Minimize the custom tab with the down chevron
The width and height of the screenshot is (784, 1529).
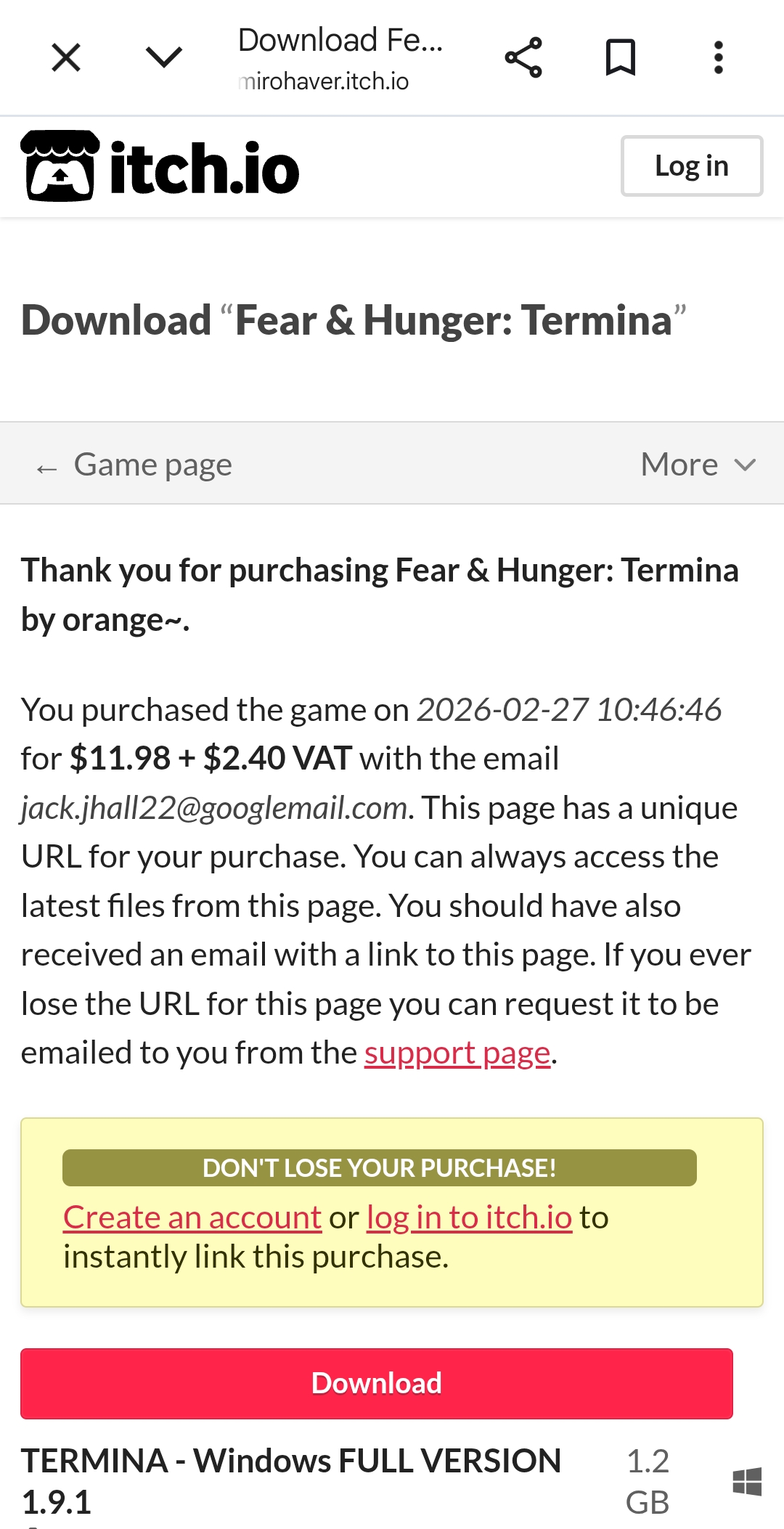pyautogui.click(x=163, y=57)
